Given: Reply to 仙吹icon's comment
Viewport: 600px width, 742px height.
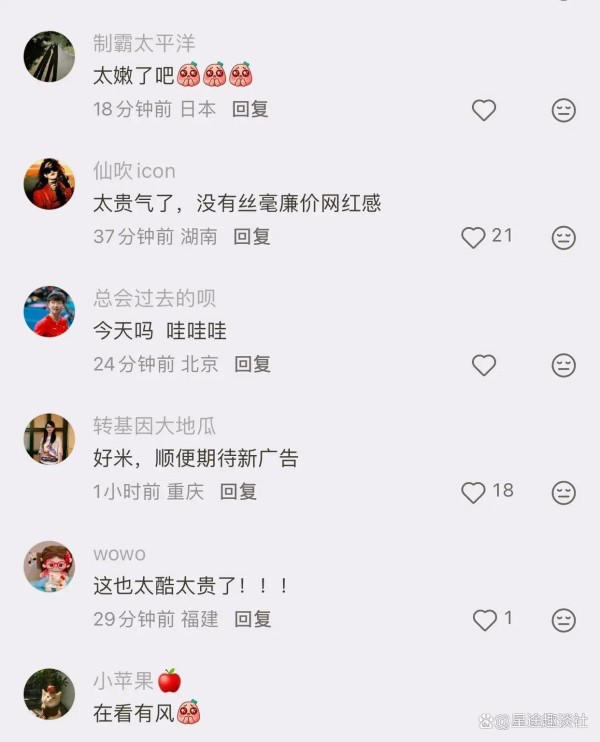Looking at the screenshot, I should [252, 237].
